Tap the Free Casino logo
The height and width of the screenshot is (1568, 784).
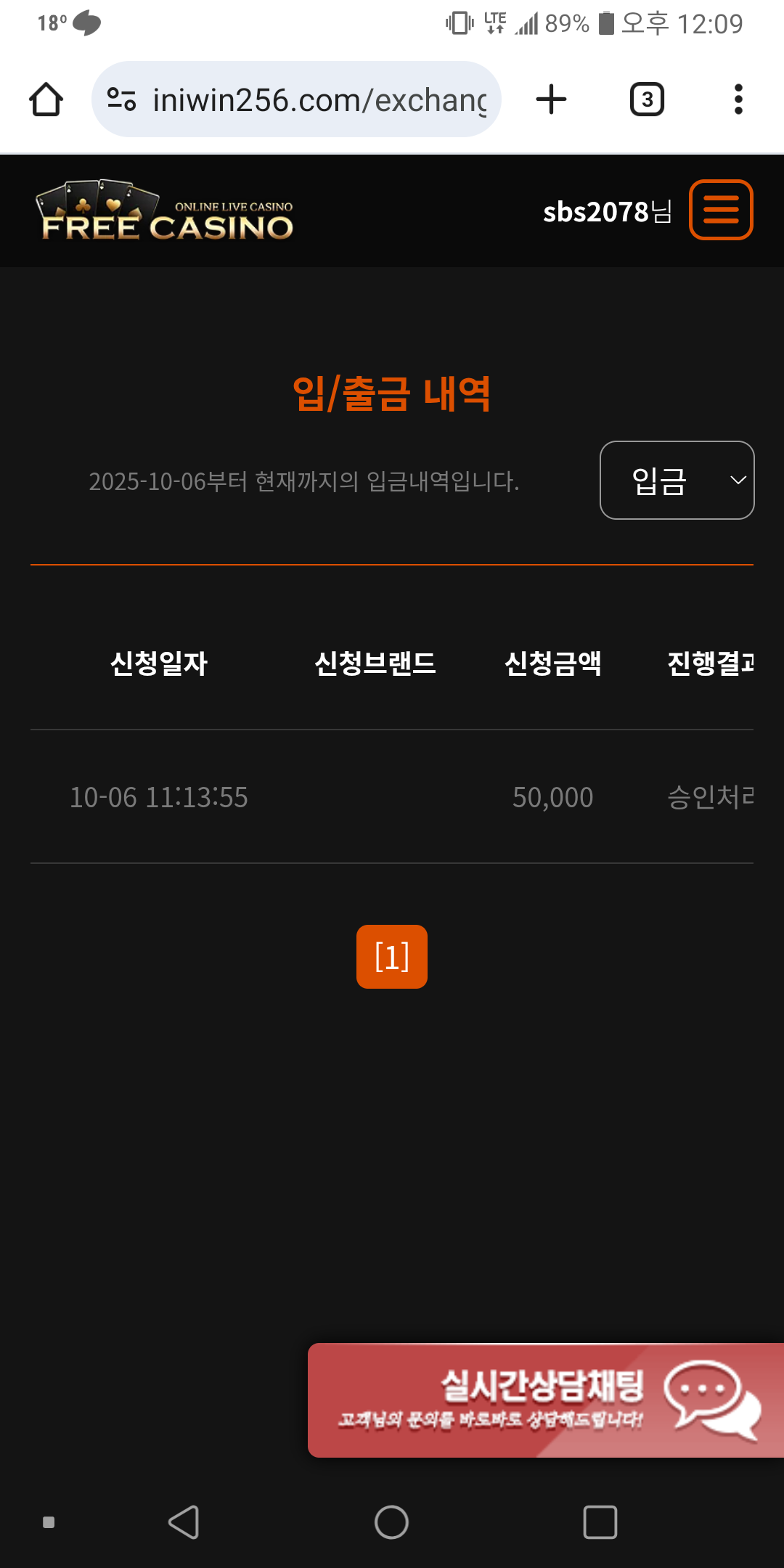click(167, 211)
